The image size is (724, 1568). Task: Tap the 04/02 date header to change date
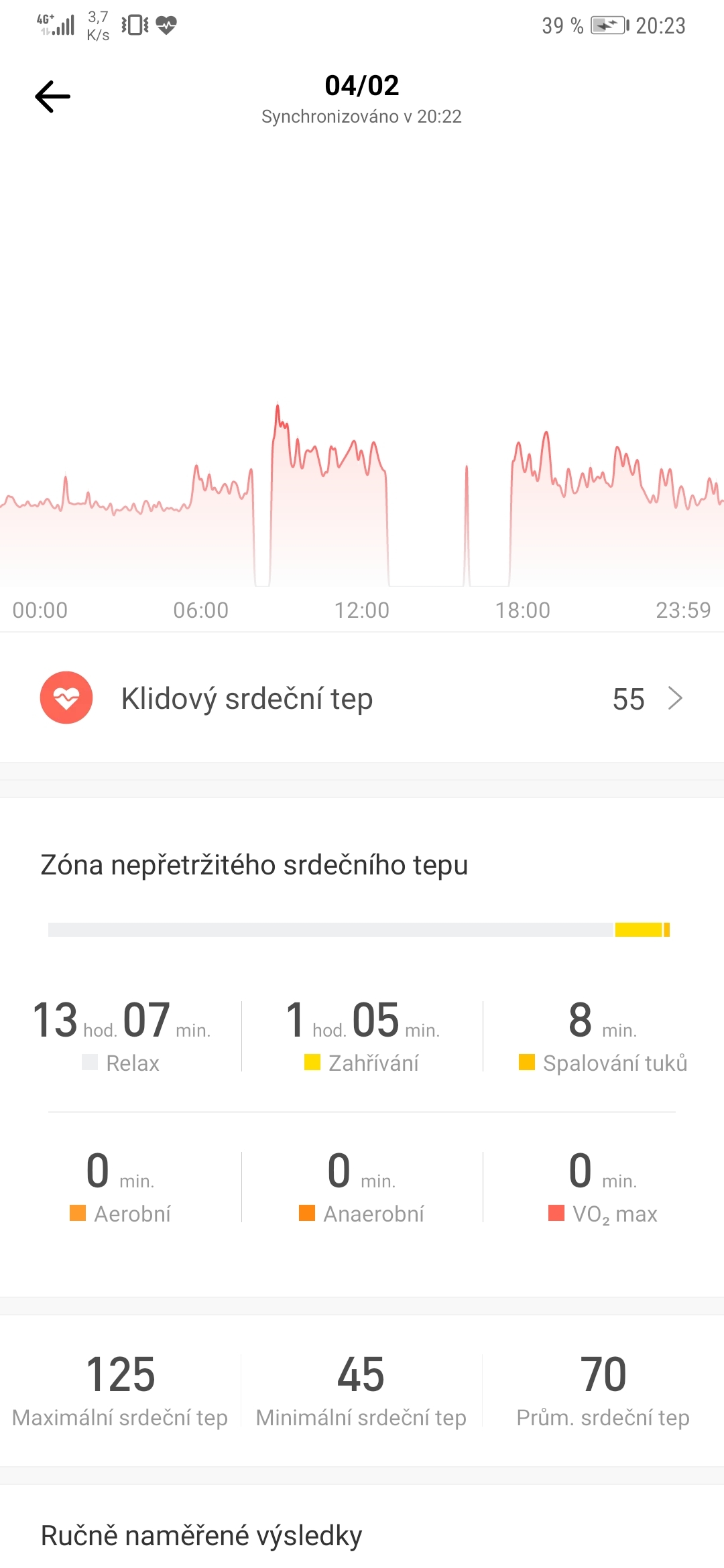click(x=362, y=84)
